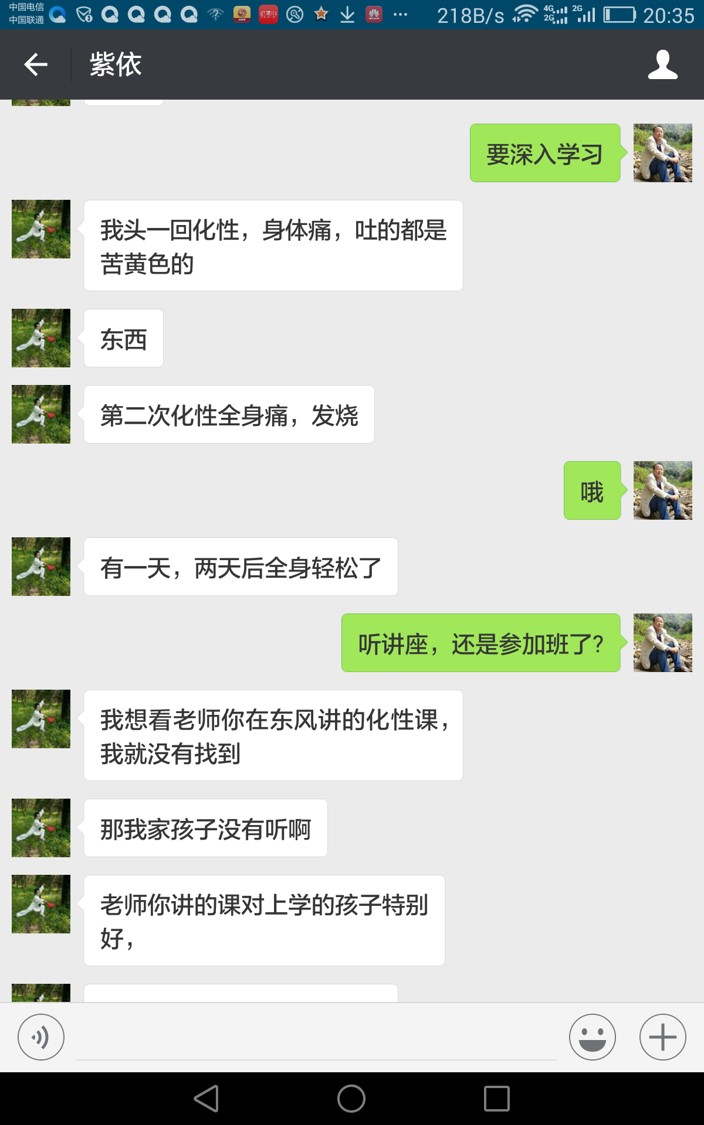704x1125 pixels.
Task: Switch to voice message input
Action: click(x=41, y=1037)
